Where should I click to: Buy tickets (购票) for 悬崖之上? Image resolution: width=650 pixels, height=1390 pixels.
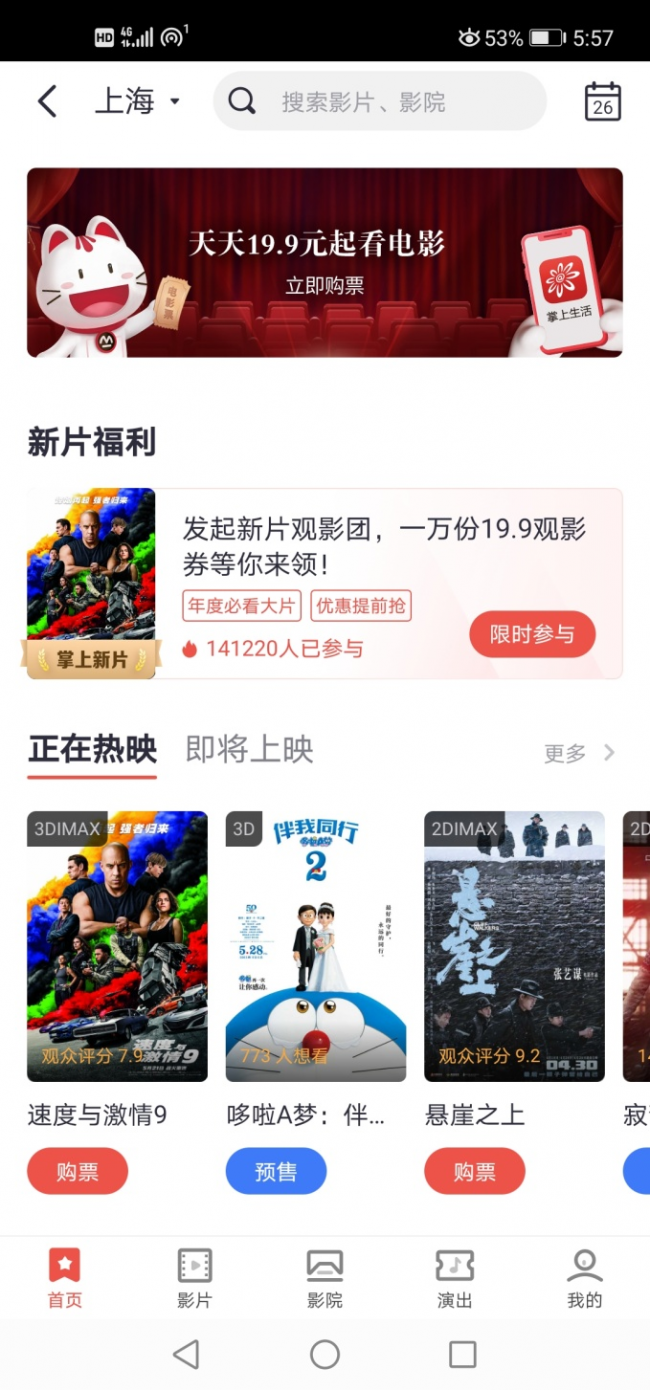474,1171
